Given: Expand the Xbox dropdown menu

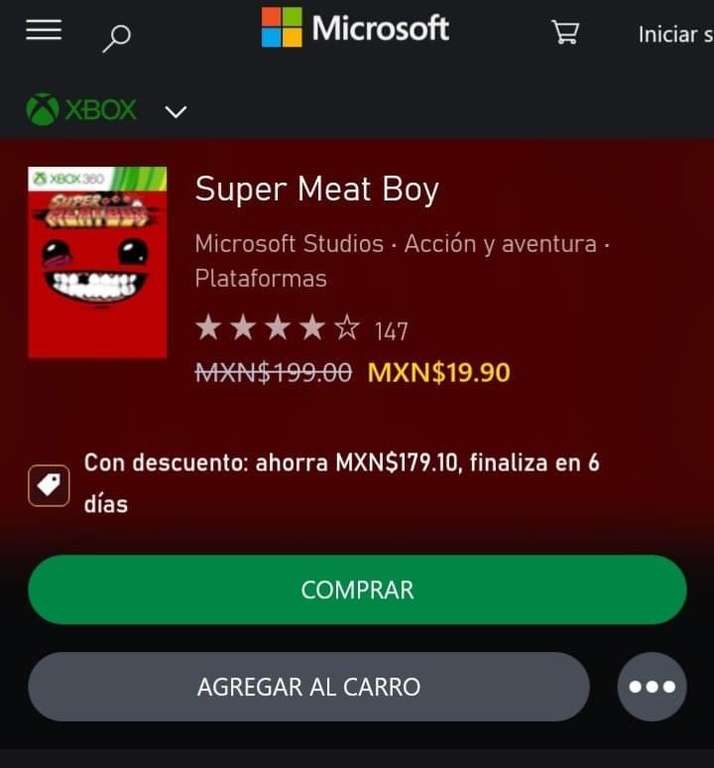Looking at the screenshot, I should (175, 111).
